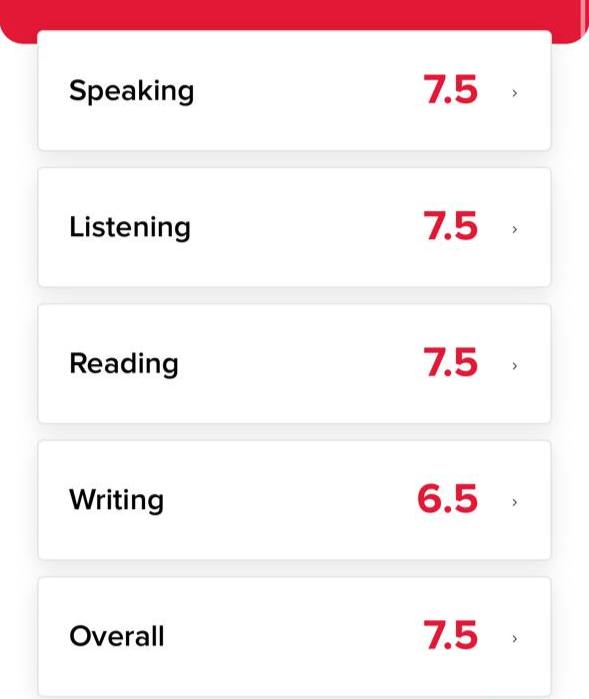Viewport: 589px width, 699px height.
Task: Open the Reading score card
Action: point(294,364)
